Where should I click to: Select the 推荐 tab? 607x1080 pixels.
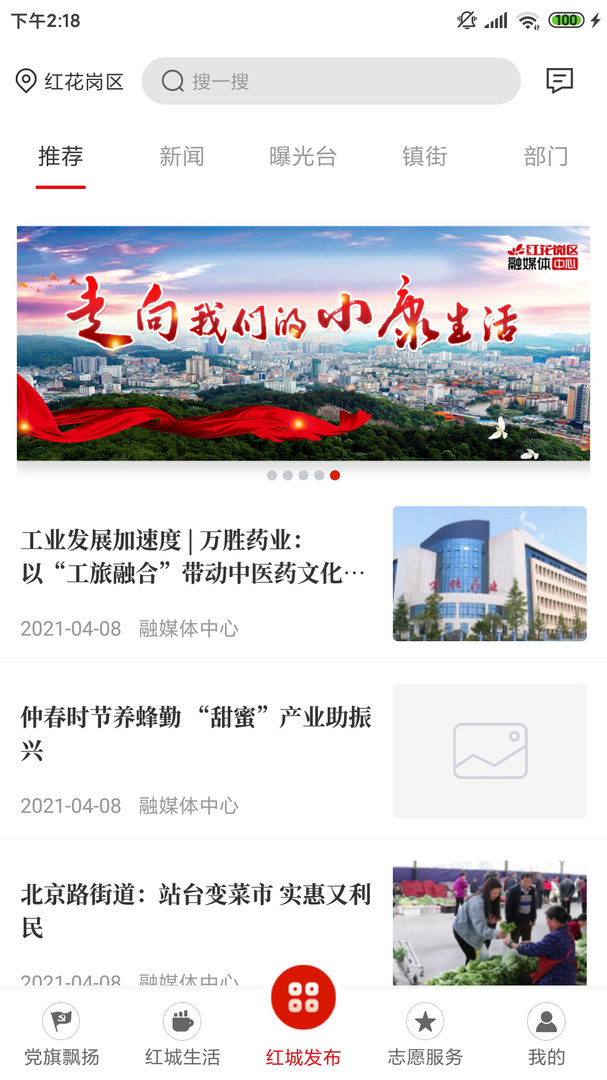[61, 156]
